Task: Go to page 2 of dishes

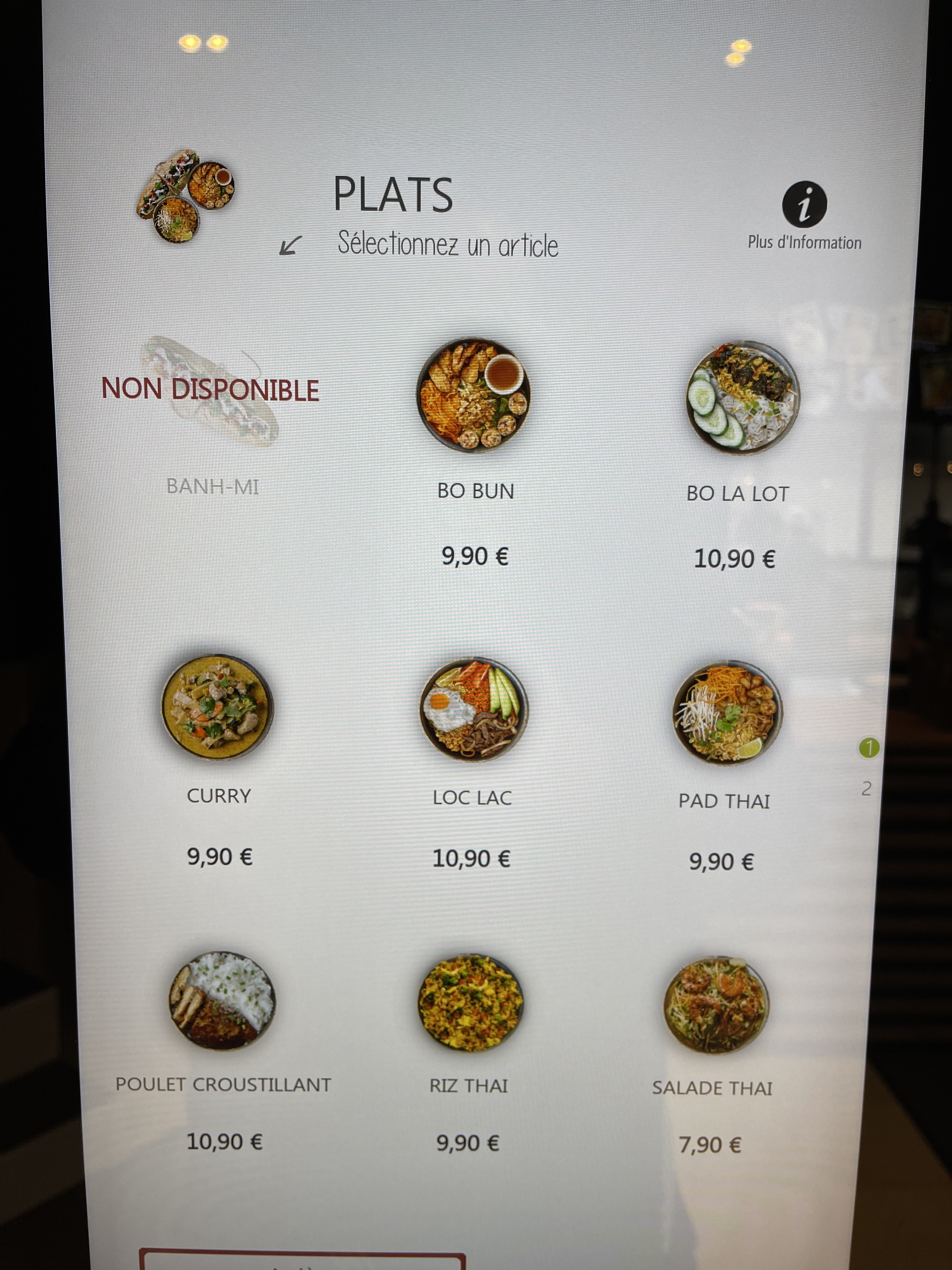Action: coord(866,788)
